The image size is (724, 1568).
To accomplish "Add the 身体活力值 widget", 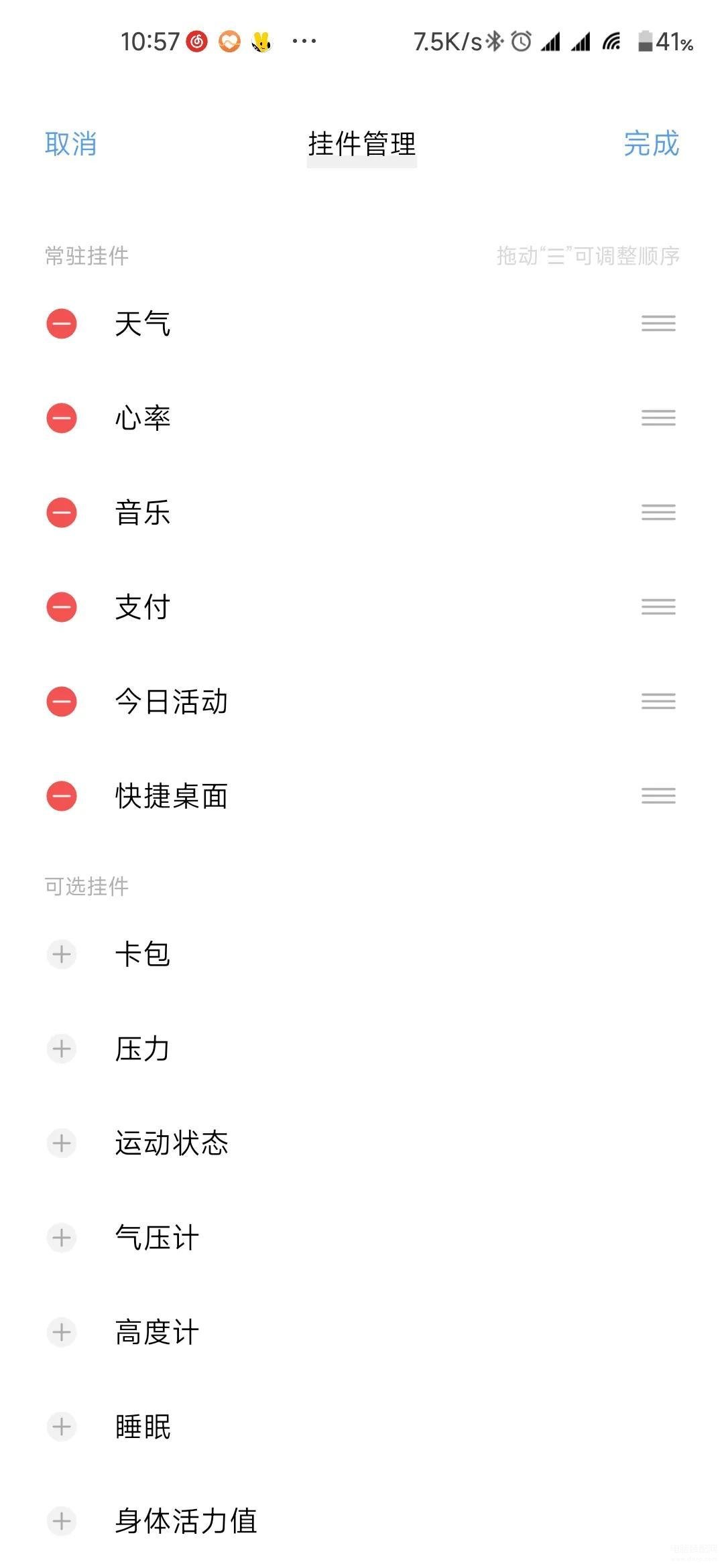I will tap(62, 1521).
